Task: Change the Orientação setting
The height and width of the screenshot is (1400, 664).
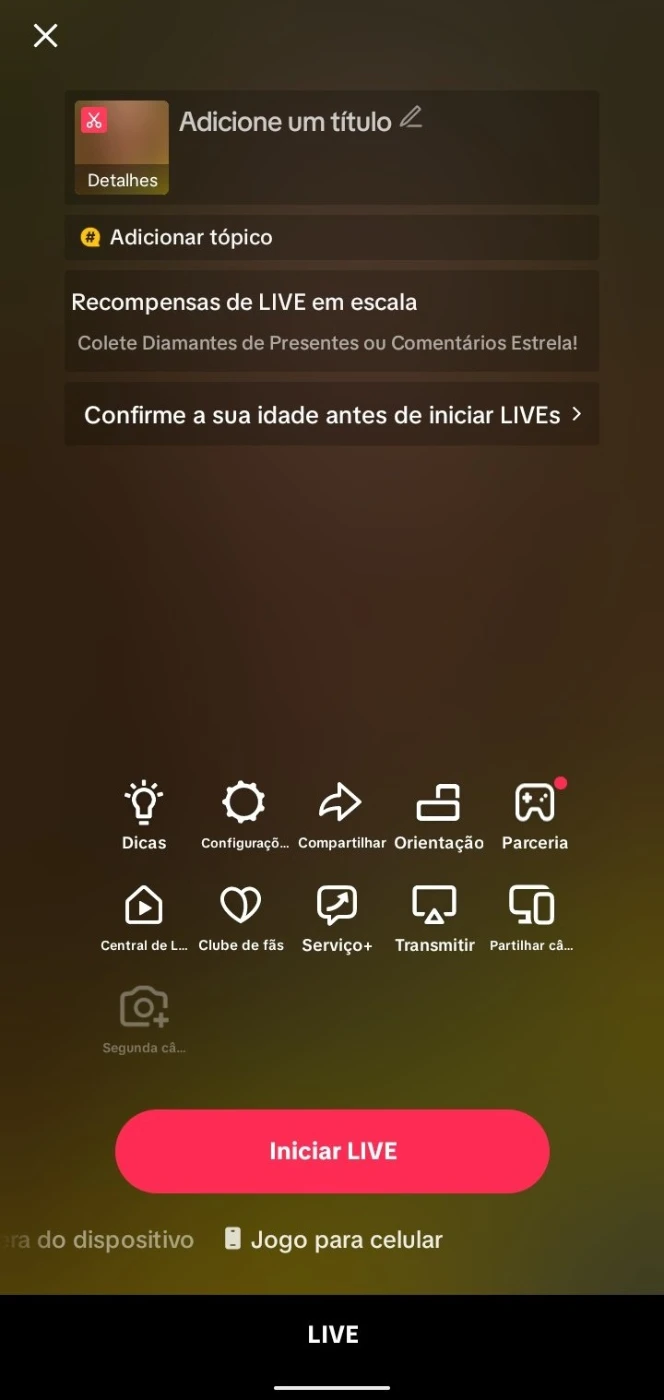Action: click(438, 815)
